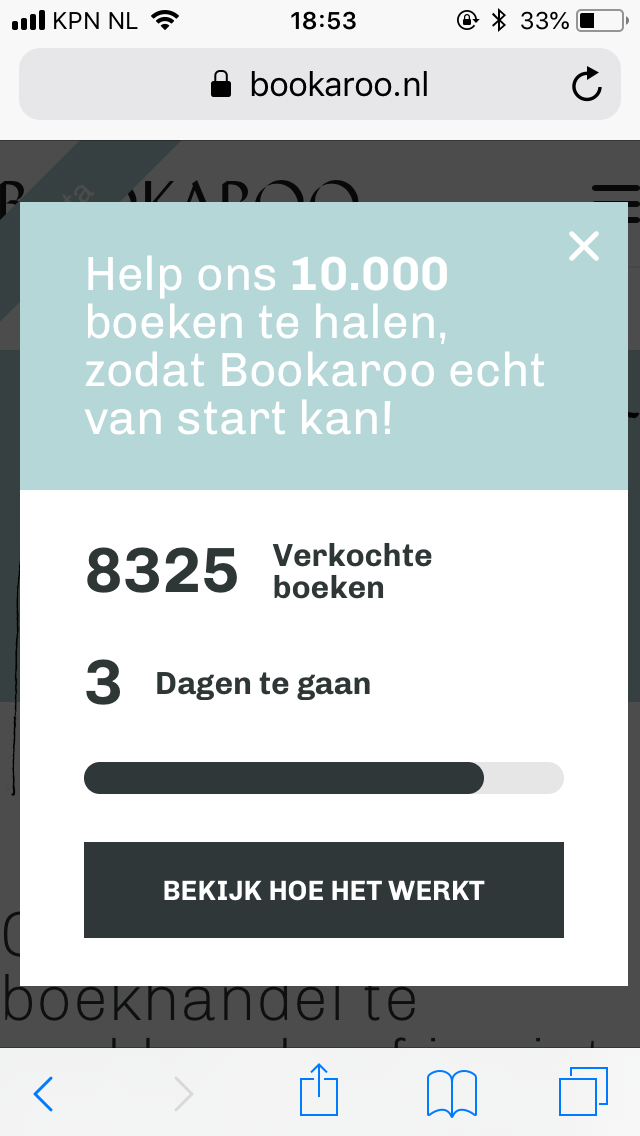Tap the Bekijk hoe het werkt button

coord(323,890)
